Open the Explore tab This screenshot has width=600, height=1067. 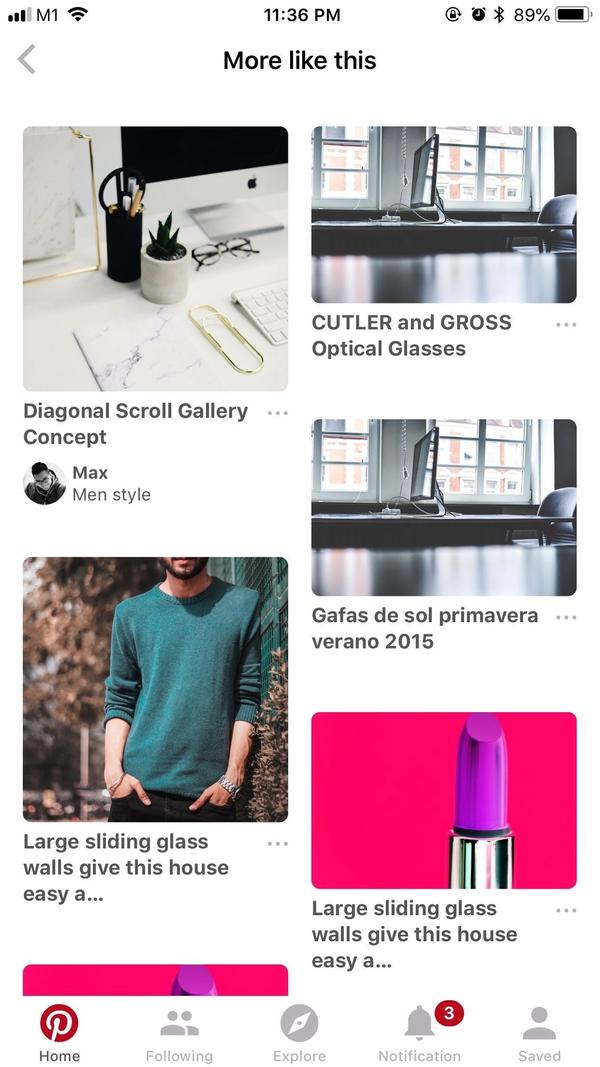click(x=299, y=1034)
